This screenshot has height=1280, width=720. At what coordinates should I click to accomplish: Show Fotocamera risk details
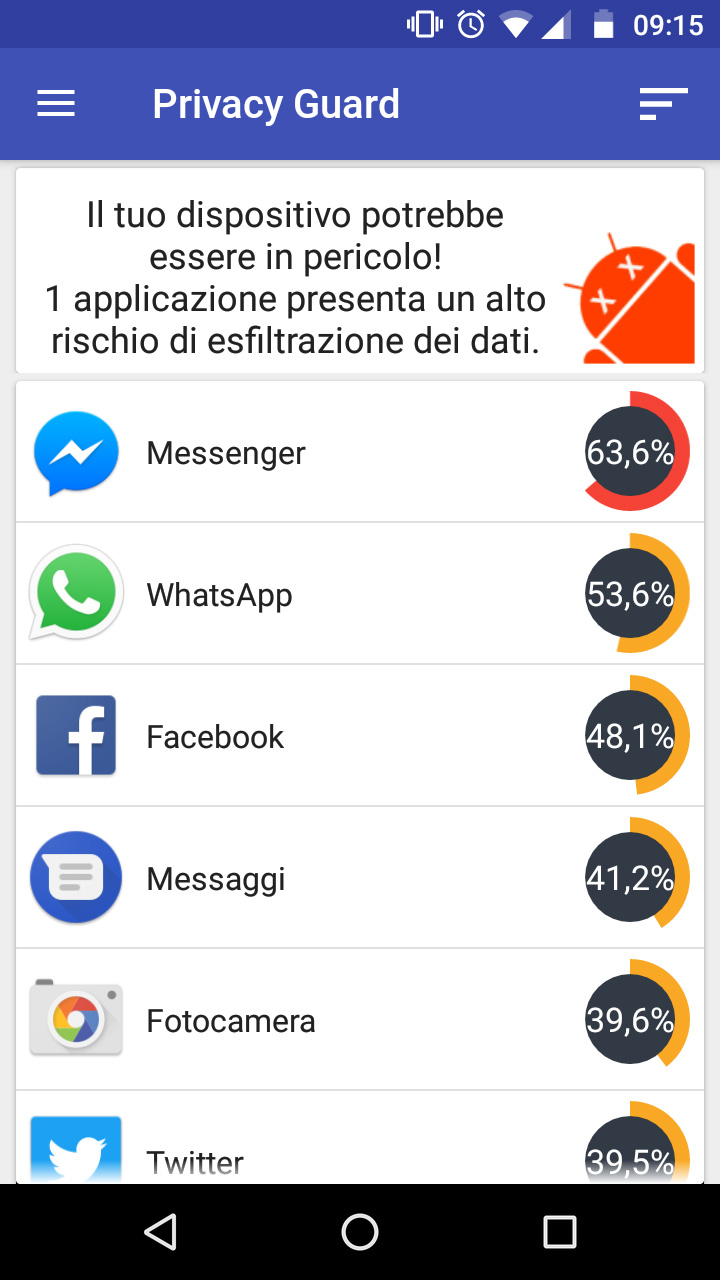[360, 1021]
